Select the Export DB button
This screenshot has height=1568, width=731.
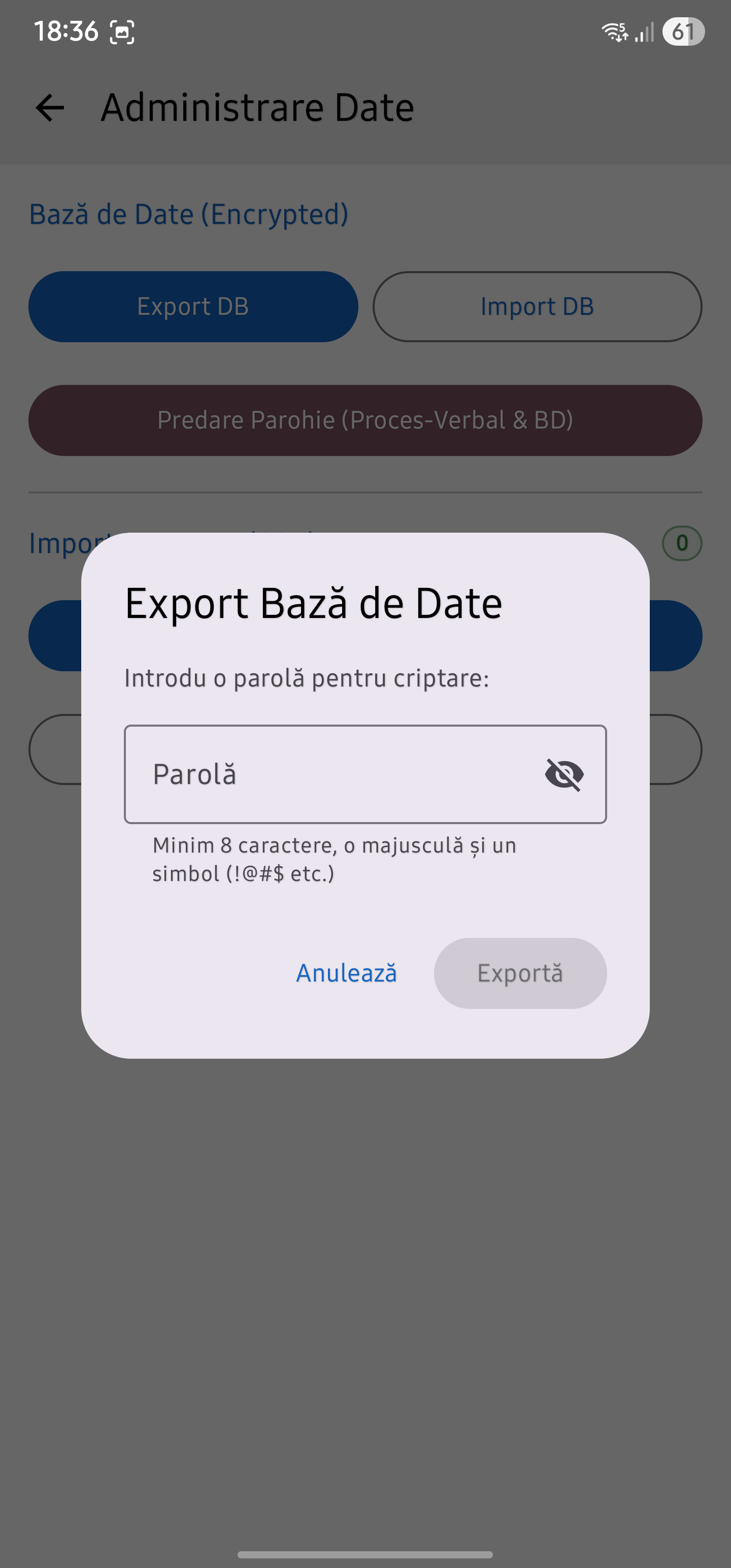pos(193,306)
